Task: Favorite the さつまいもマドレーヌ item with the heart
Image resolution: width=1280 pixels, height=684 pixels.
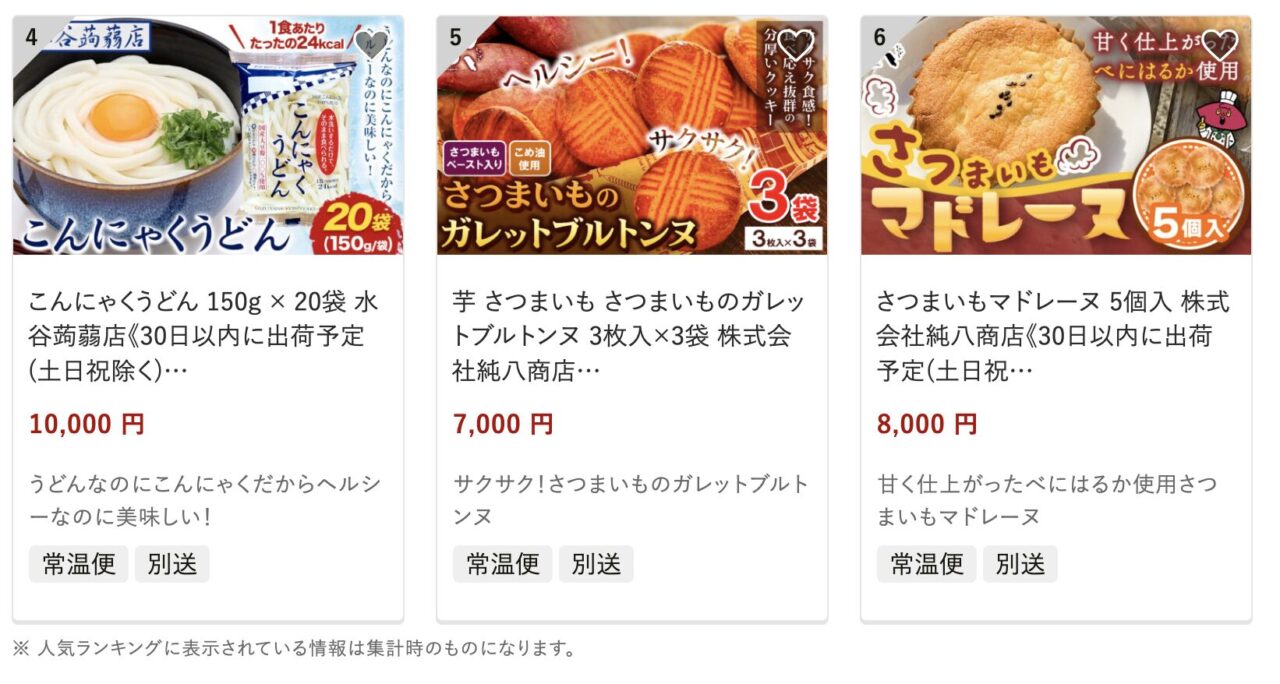Action: pyautogui.click(x=1221, y=44)
